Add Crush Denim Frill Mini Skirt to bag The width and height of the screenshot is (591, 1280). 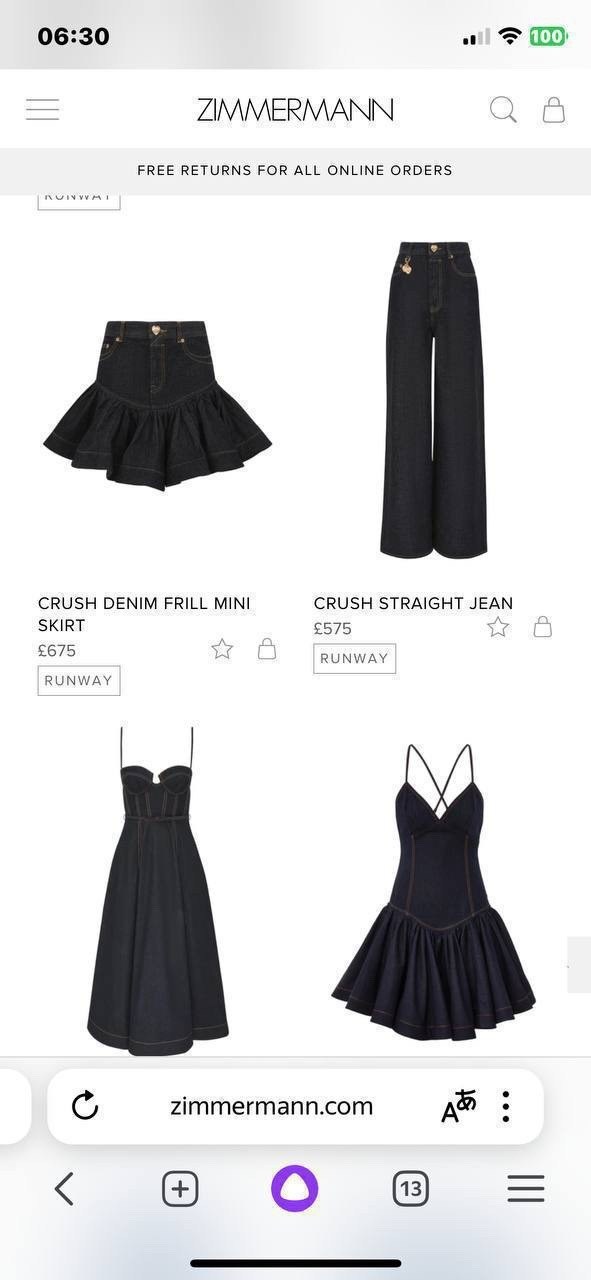point(267,649)
